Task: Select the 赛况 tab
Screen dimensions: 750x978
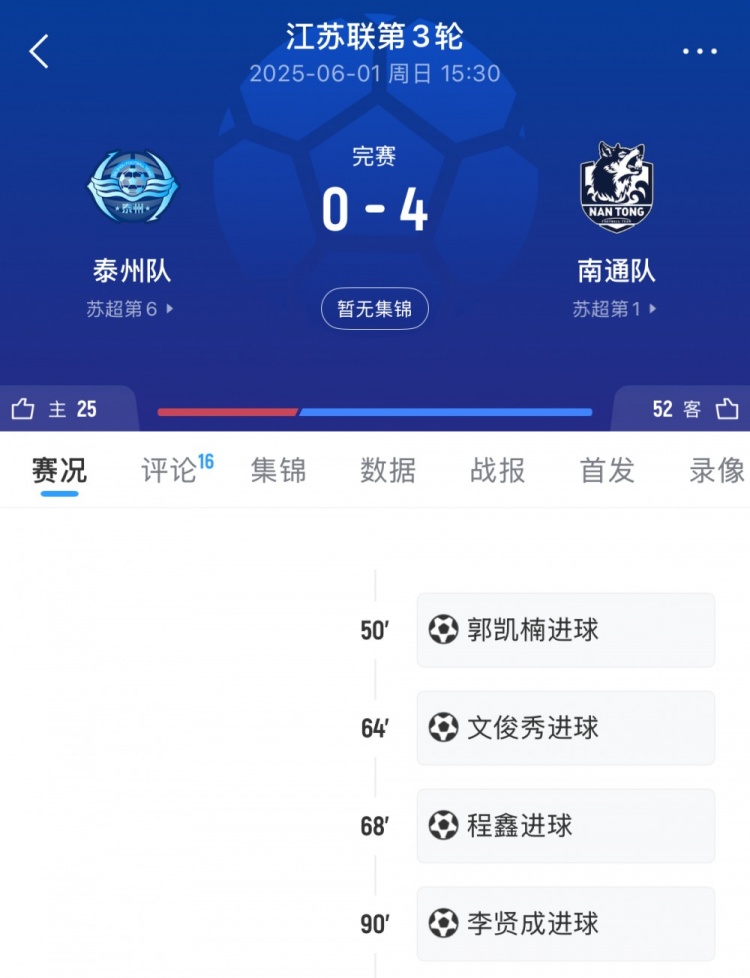Action: point(59,470)
